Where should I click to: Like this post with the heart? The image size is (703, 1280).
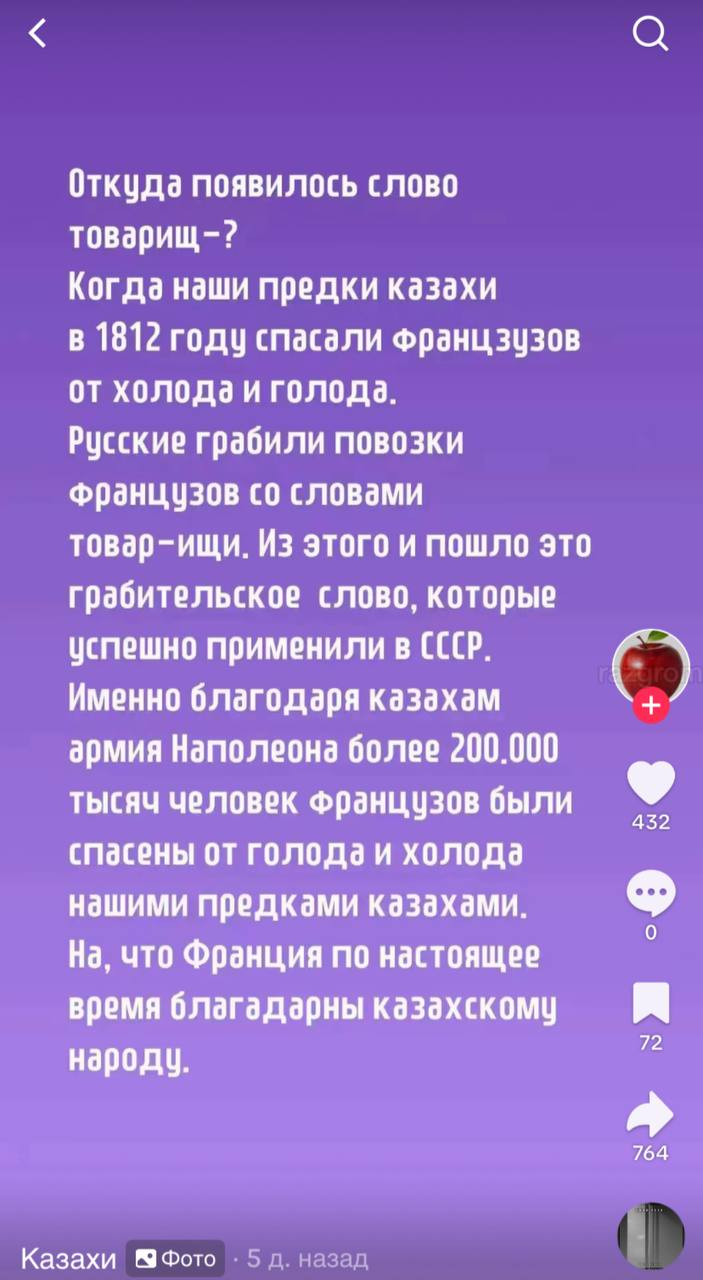(651, 783)
